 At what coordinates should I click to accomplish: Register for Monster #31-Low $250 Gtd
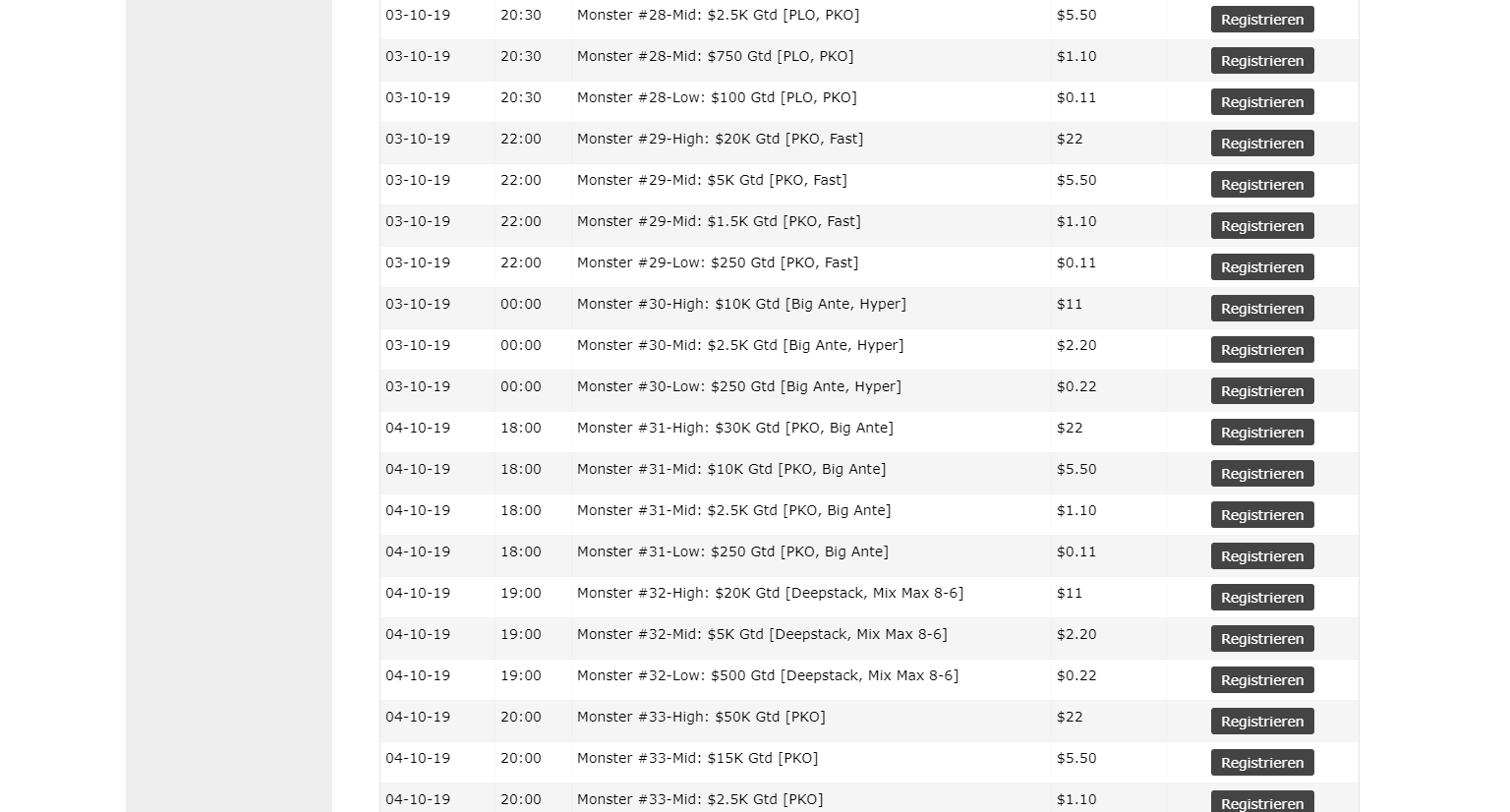coord(1261,556)
